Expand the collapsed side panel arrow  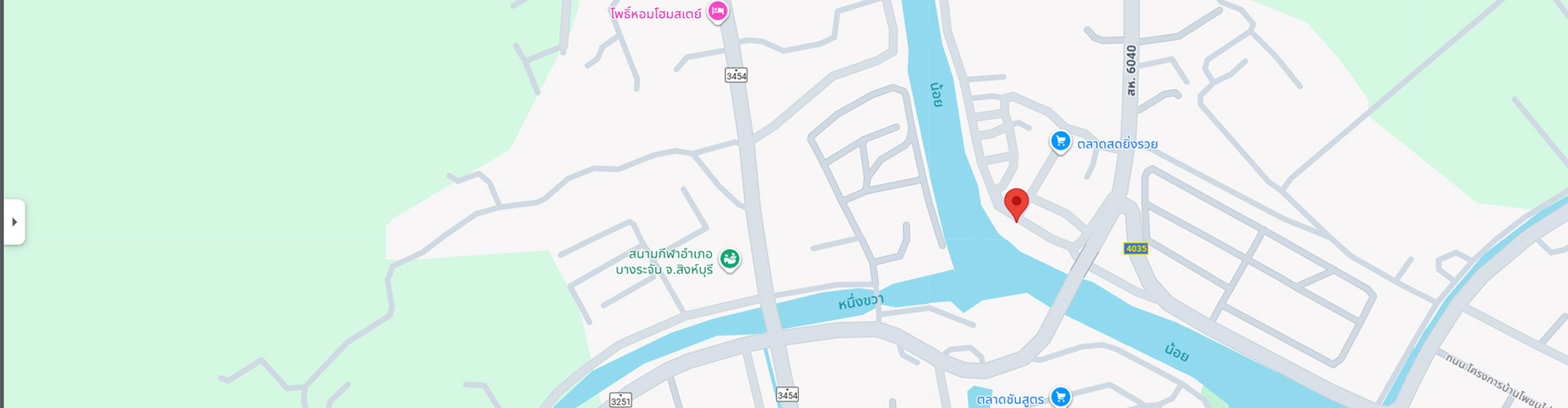coord(14,222)
